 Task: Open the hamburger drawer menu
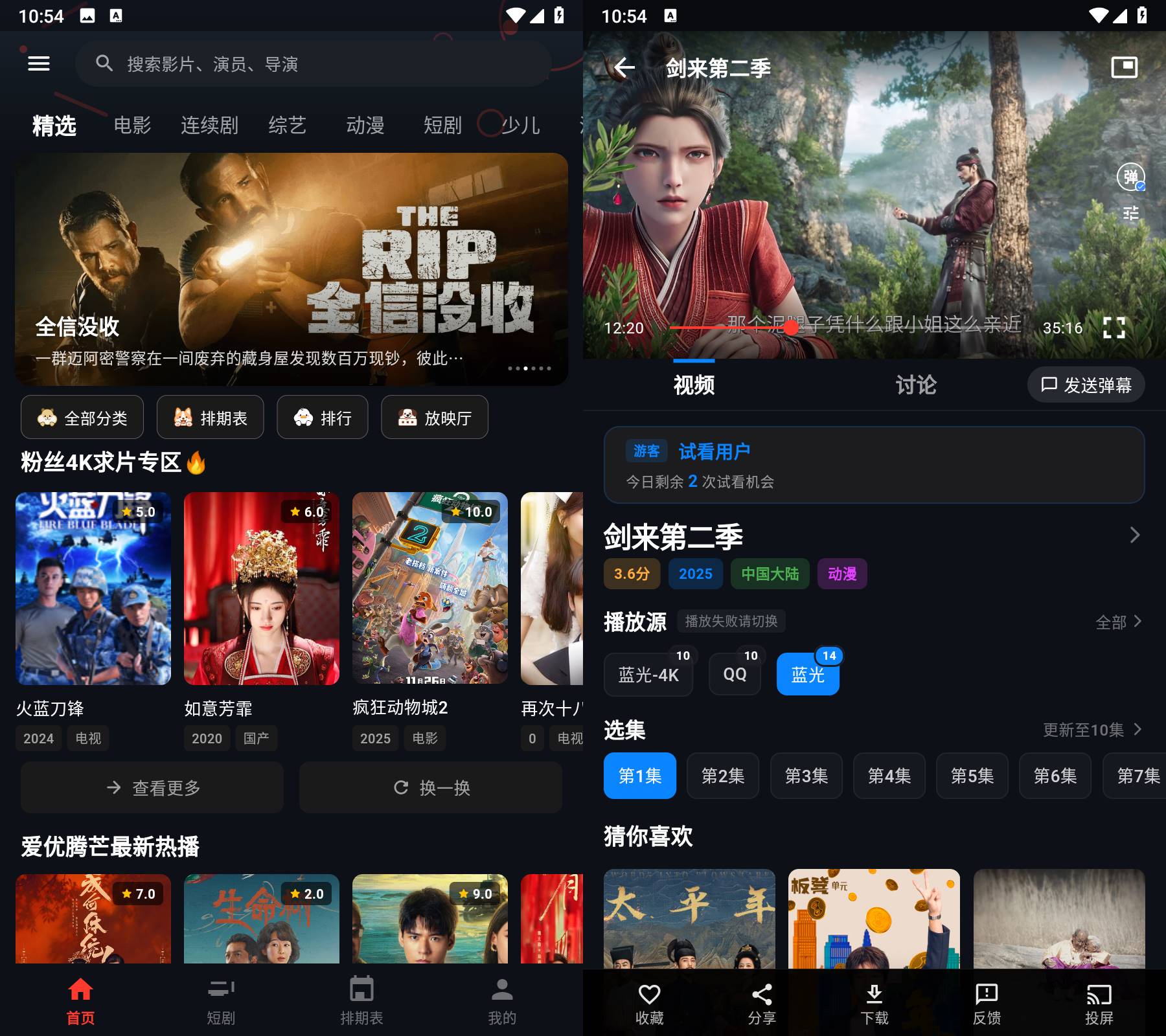[39, 63]
